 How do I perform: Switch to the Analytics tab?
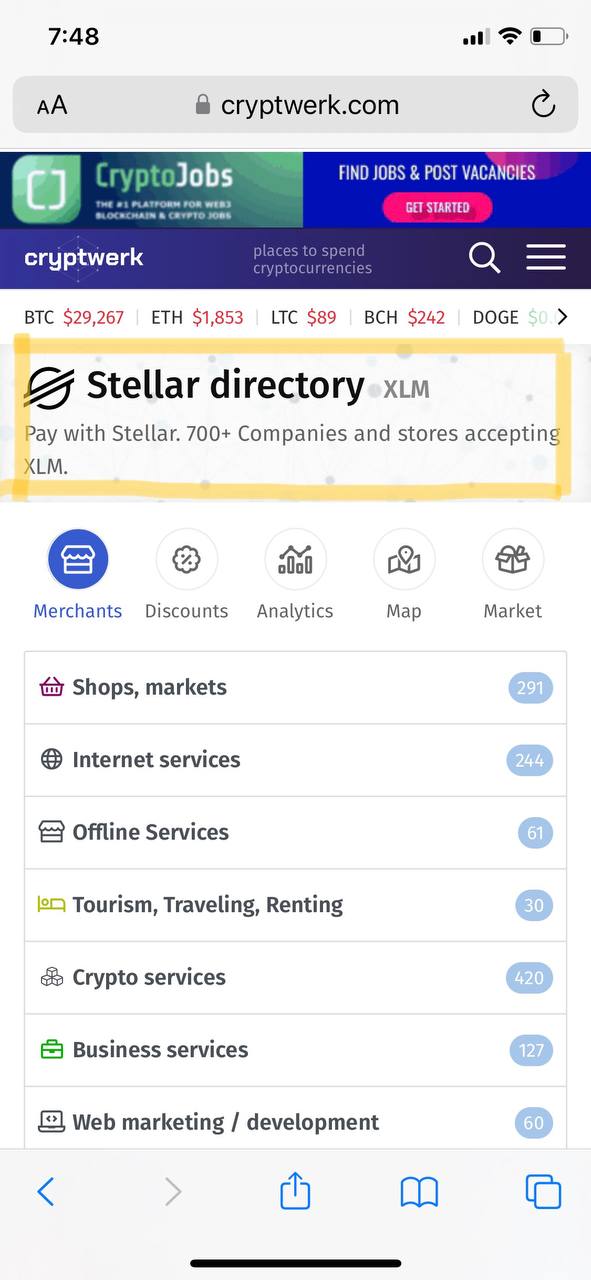295,575
